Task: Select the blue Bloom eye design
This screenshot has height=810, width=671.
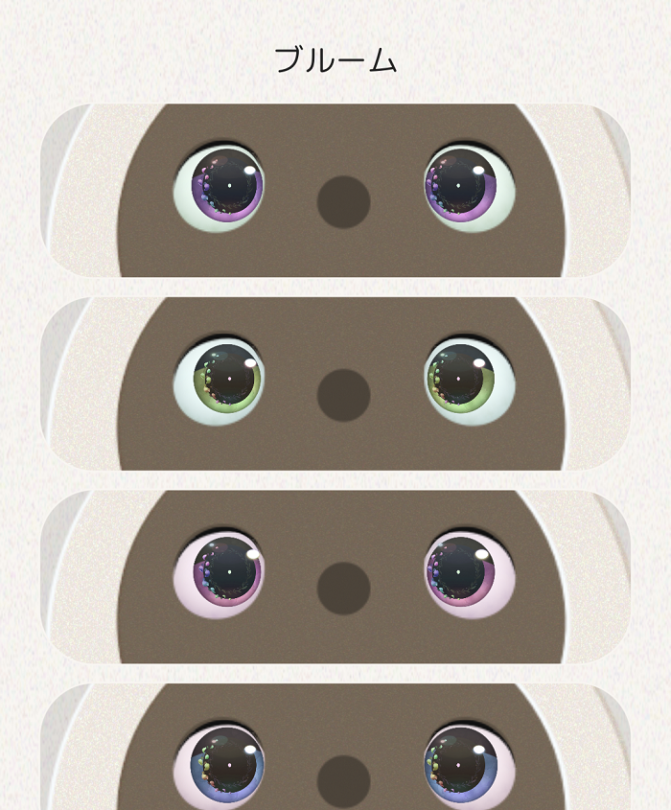Action: pos(335,750)
